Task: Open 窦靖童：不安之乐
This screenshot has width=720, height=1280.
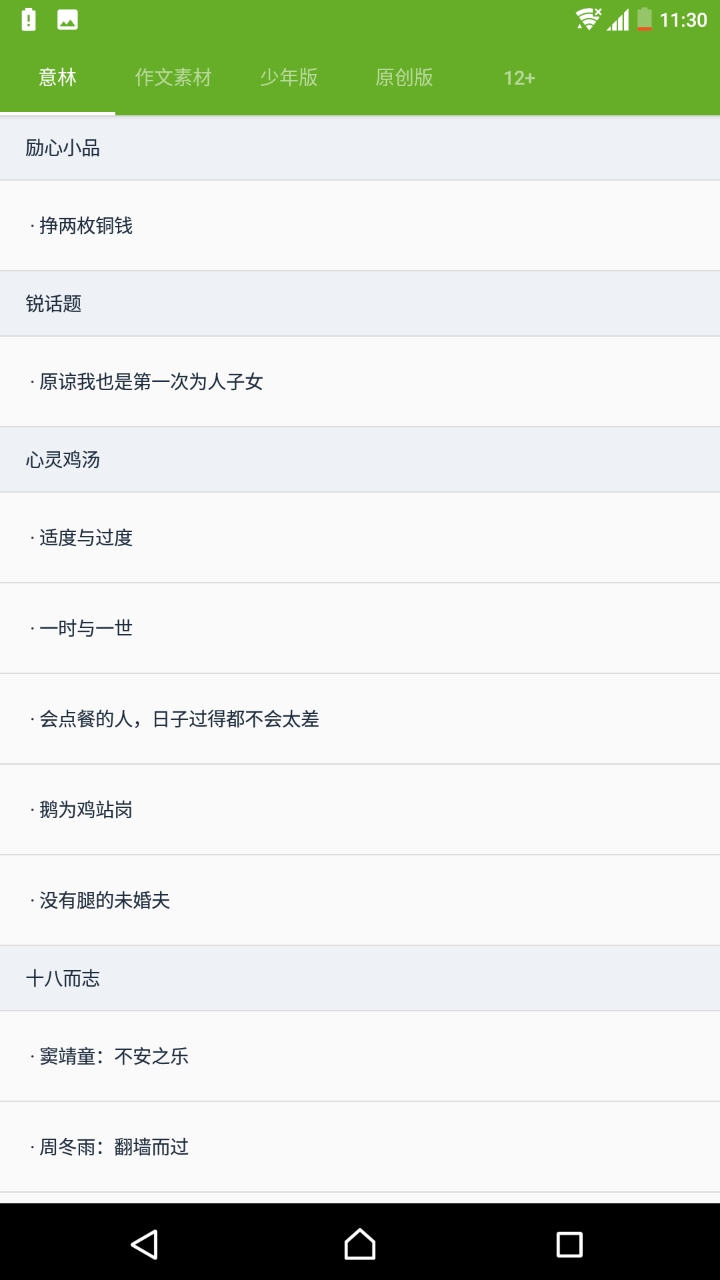Action: point(360,1056)
